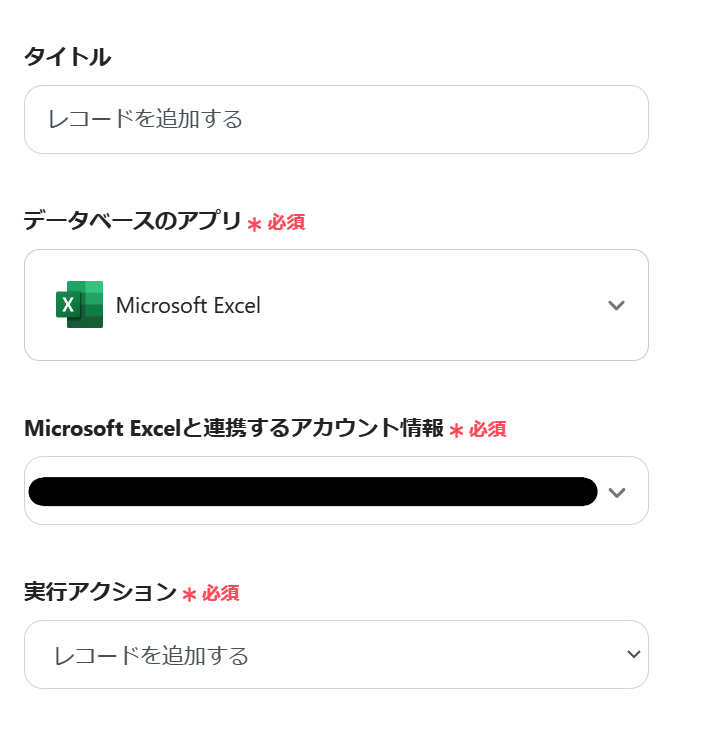Image resolution: width=707 pixels, height=751 pixels.
Task: Tap the タイトル text field
Action: [x=336, y=120]
